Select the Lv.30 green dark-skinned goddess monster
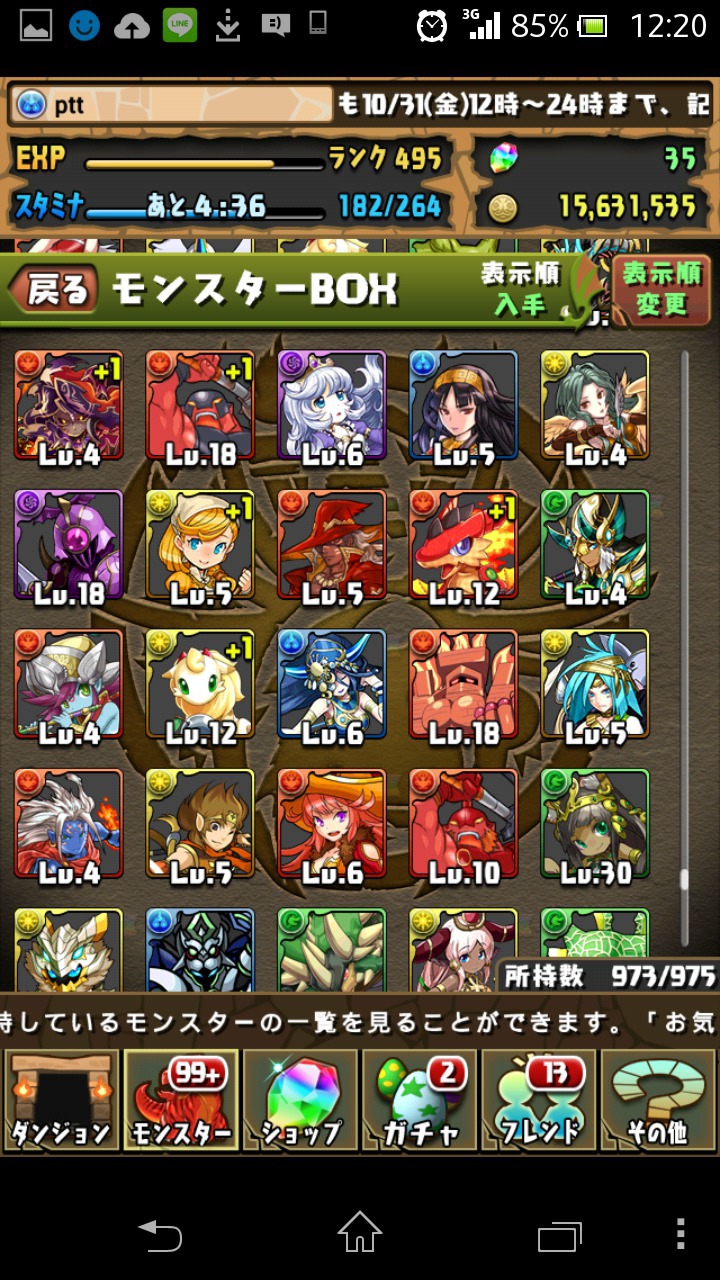Image resolution: width=720 pixels, height=1280 pixels. click(x=595, y=826)
